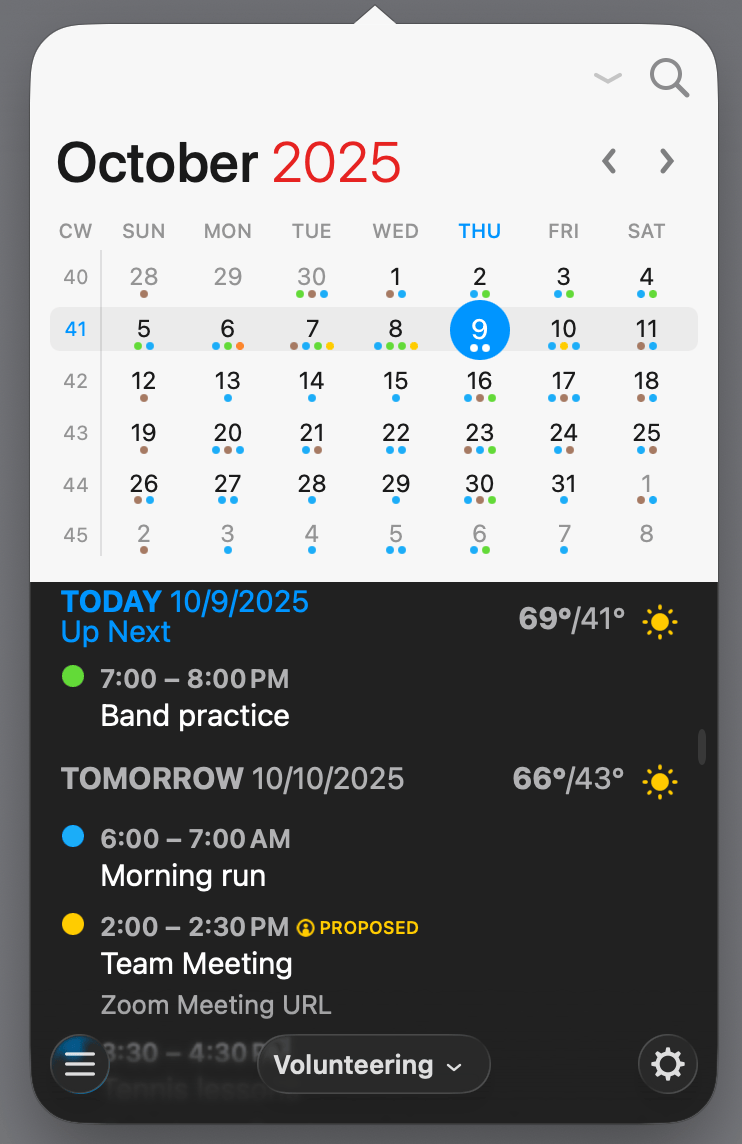Image resolution: width=742 pixels, height=1144 pixels.
Task: Navigate to November with the right arrow
Action: coord(666,160)
